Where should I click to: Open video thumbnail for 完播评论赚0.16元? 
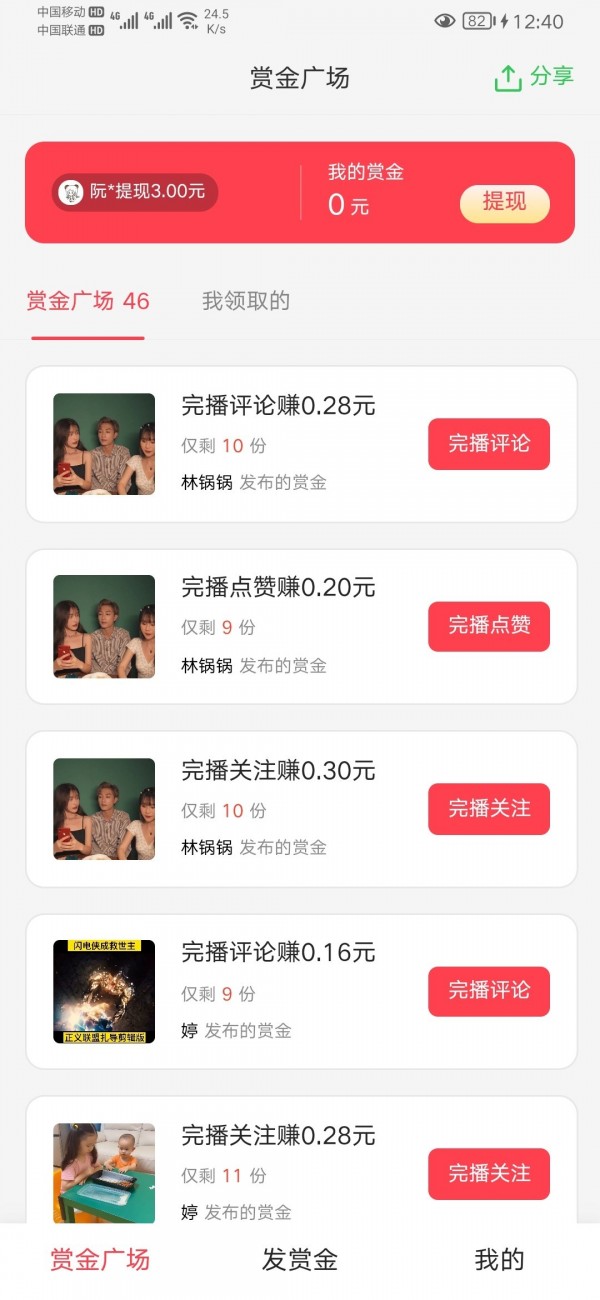click(x=104, y=991)
